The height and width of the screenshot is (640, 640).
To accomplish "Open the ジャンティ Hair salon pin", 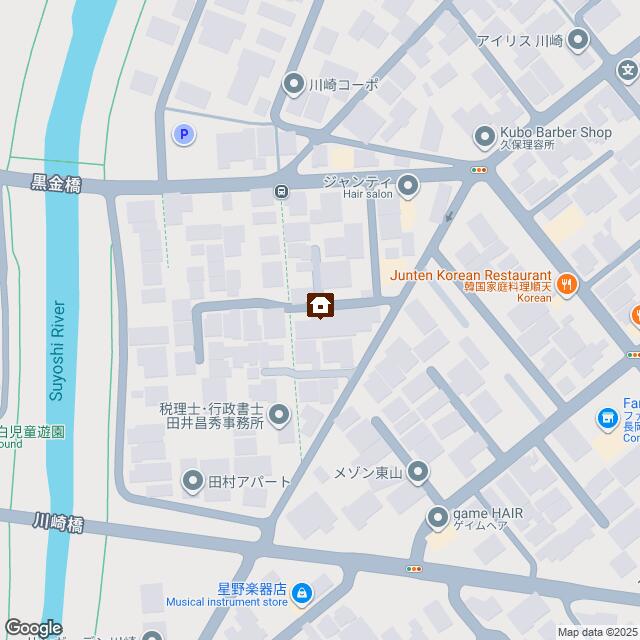I will [408, 185].
